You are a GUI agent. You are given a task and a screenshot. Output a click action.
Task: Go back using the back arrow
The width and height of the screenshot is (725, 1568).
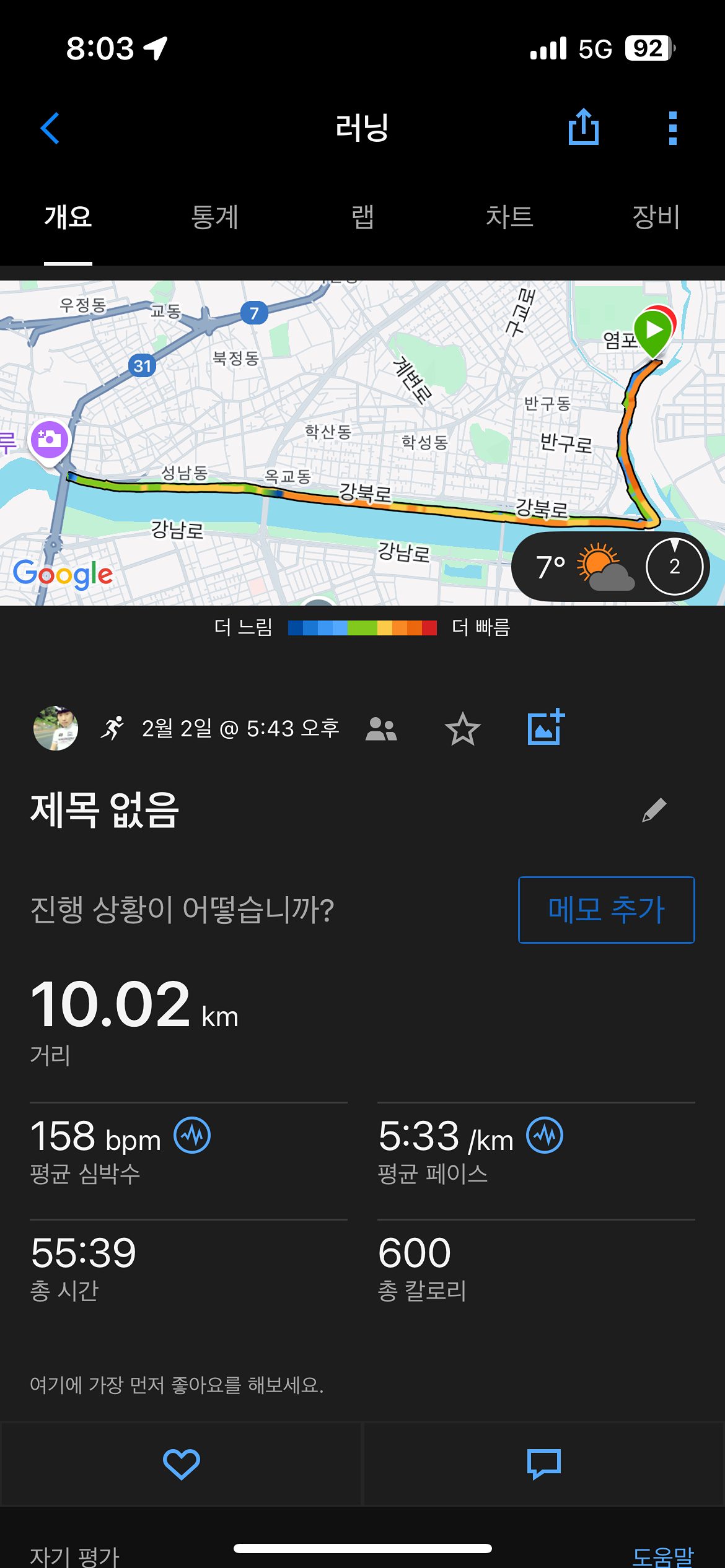51,128
